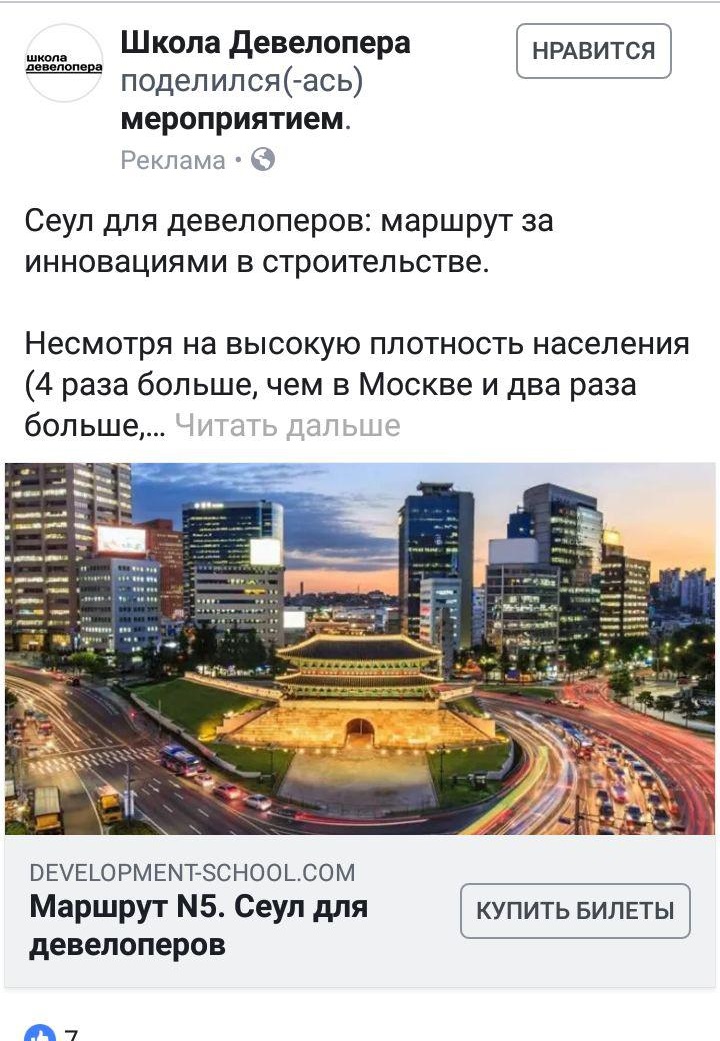Open the Школа Девелопера page name

click(265, 44)
